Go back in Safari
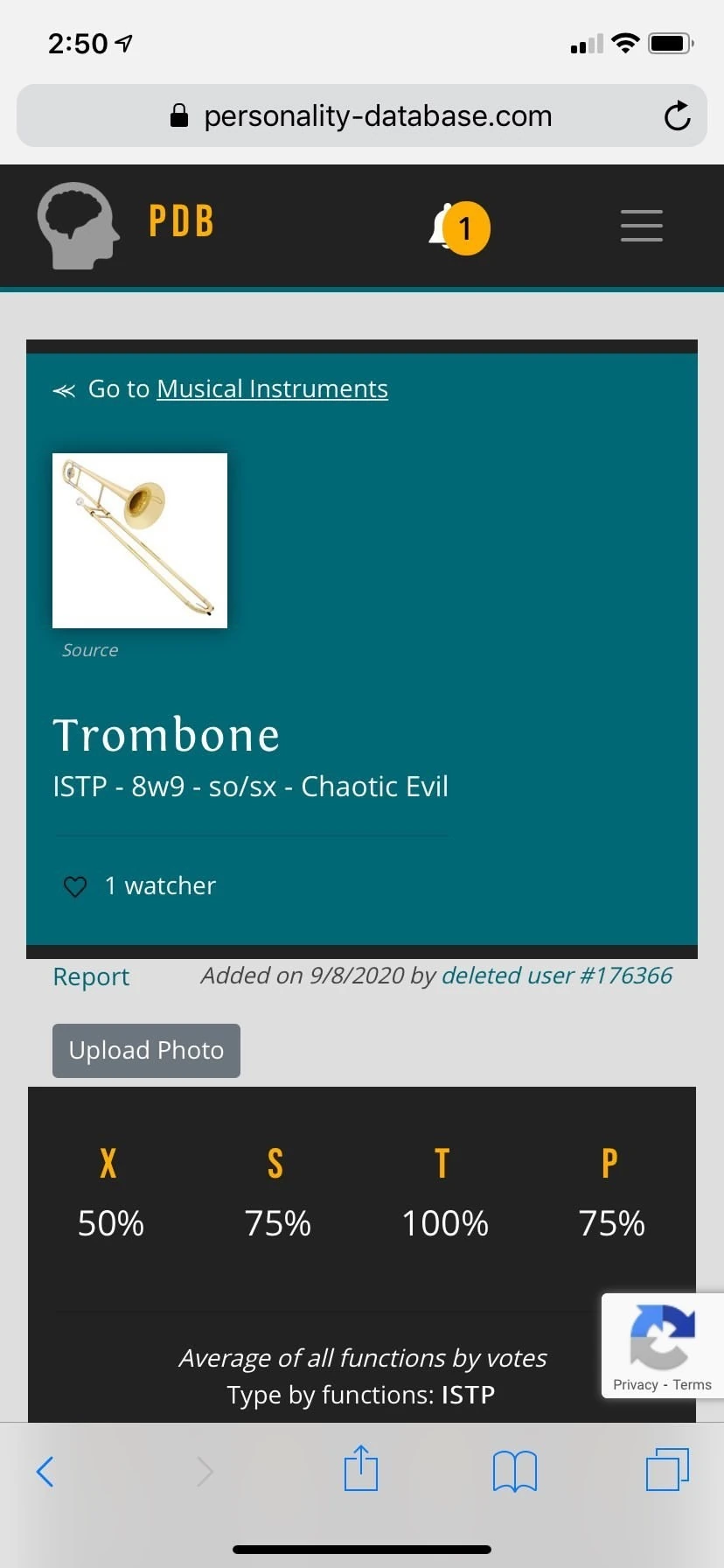The width and height of the screenshot is (724, 1568). click(45, 1471)
